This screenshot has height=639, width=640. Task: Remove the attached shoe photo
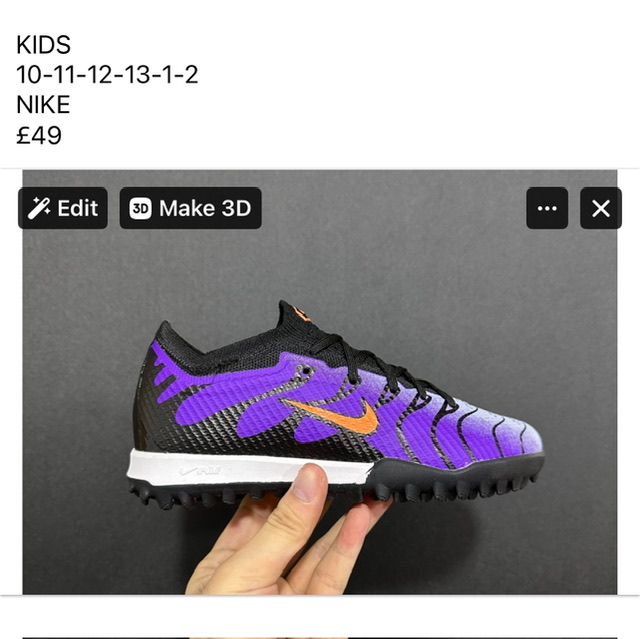pos(600,208)
